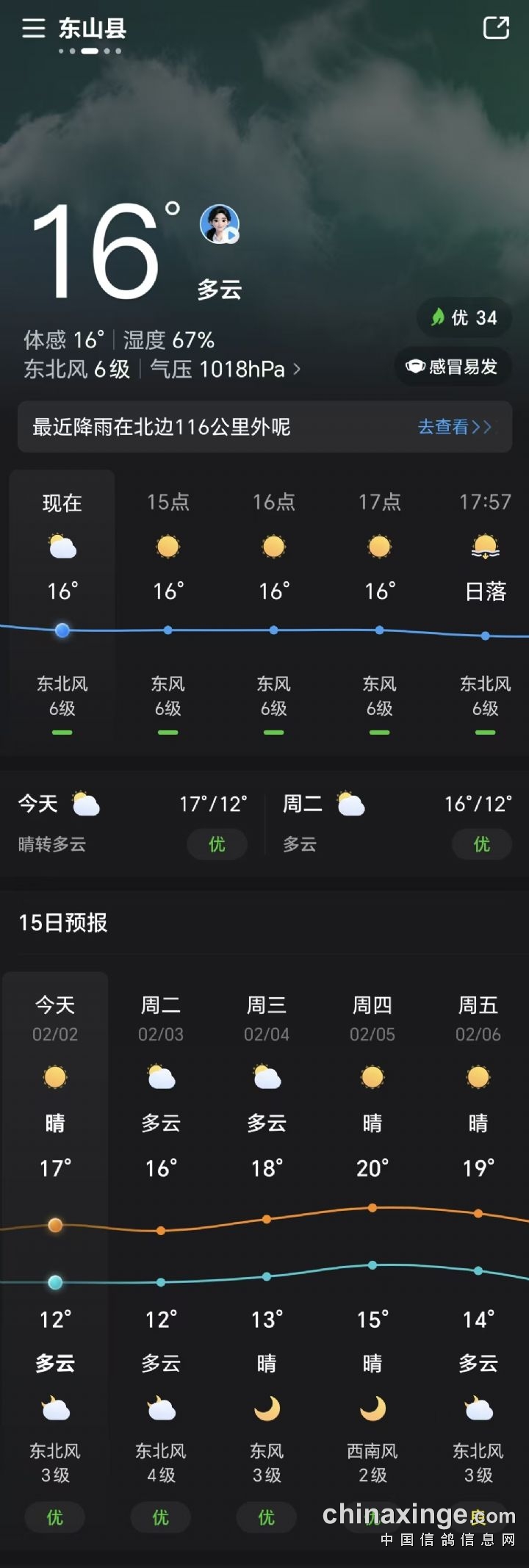Tap the city page indicator dots
The image size is (529, 1568).
click(90, 51)
